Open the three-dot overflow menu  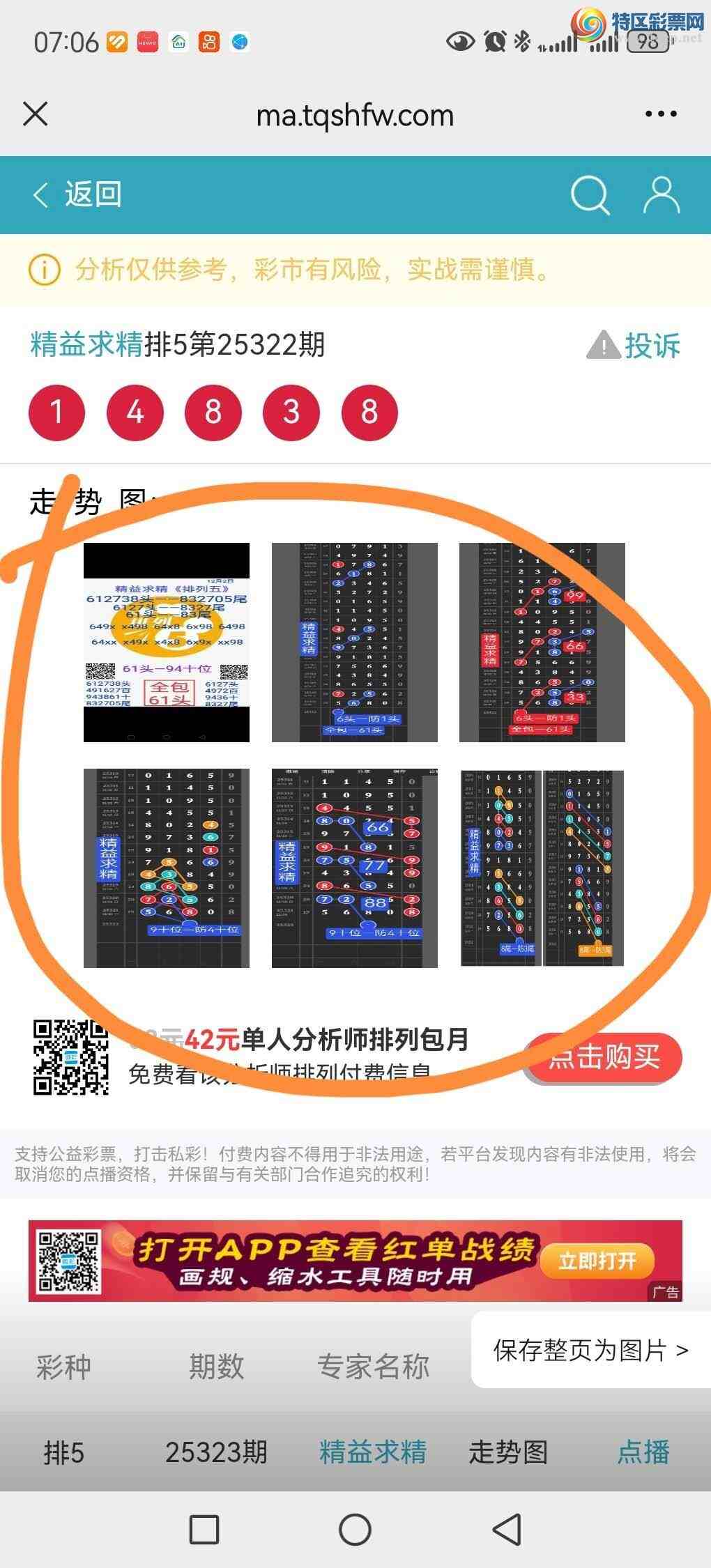pyautogui.click(x=660, y=114)
